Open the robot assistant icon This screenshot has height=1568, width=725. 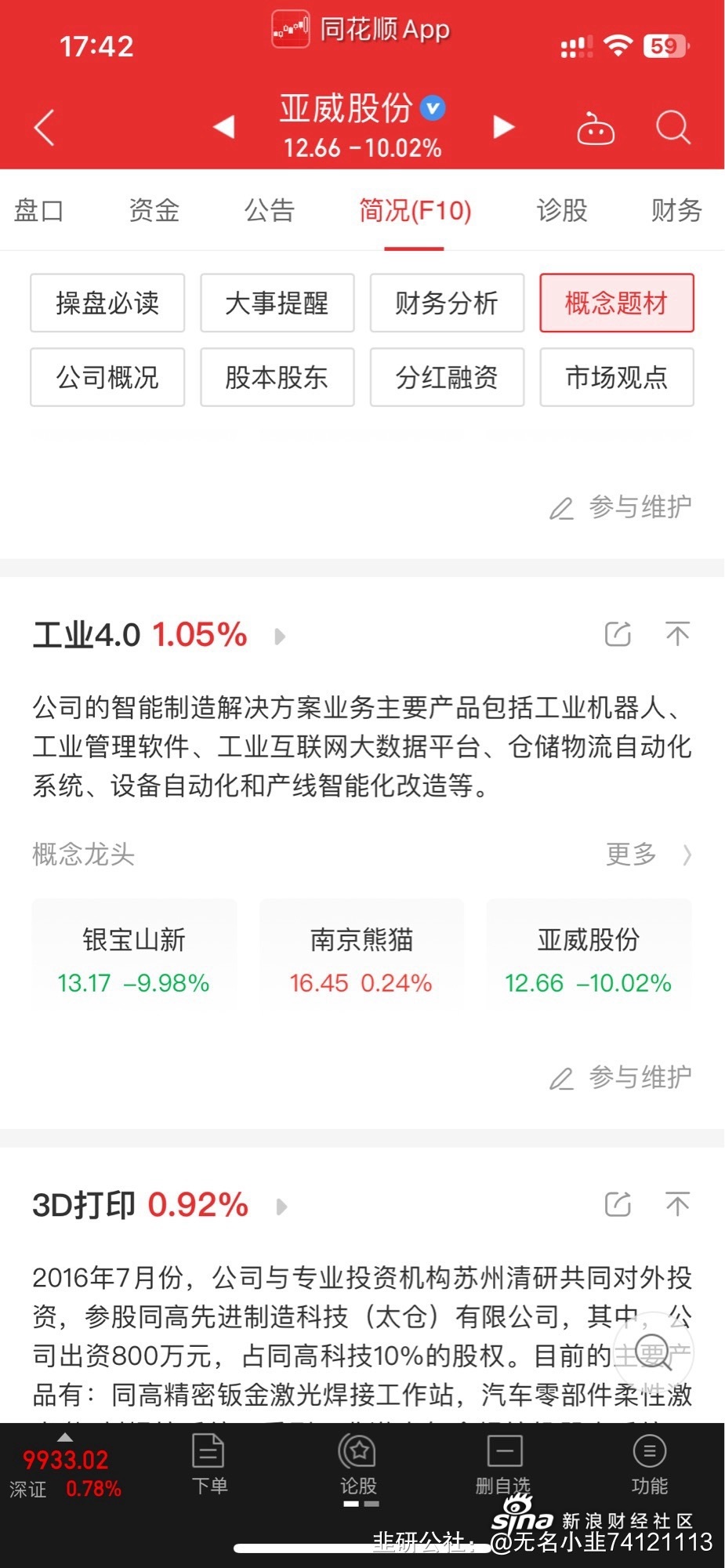[x=596, y=128]
